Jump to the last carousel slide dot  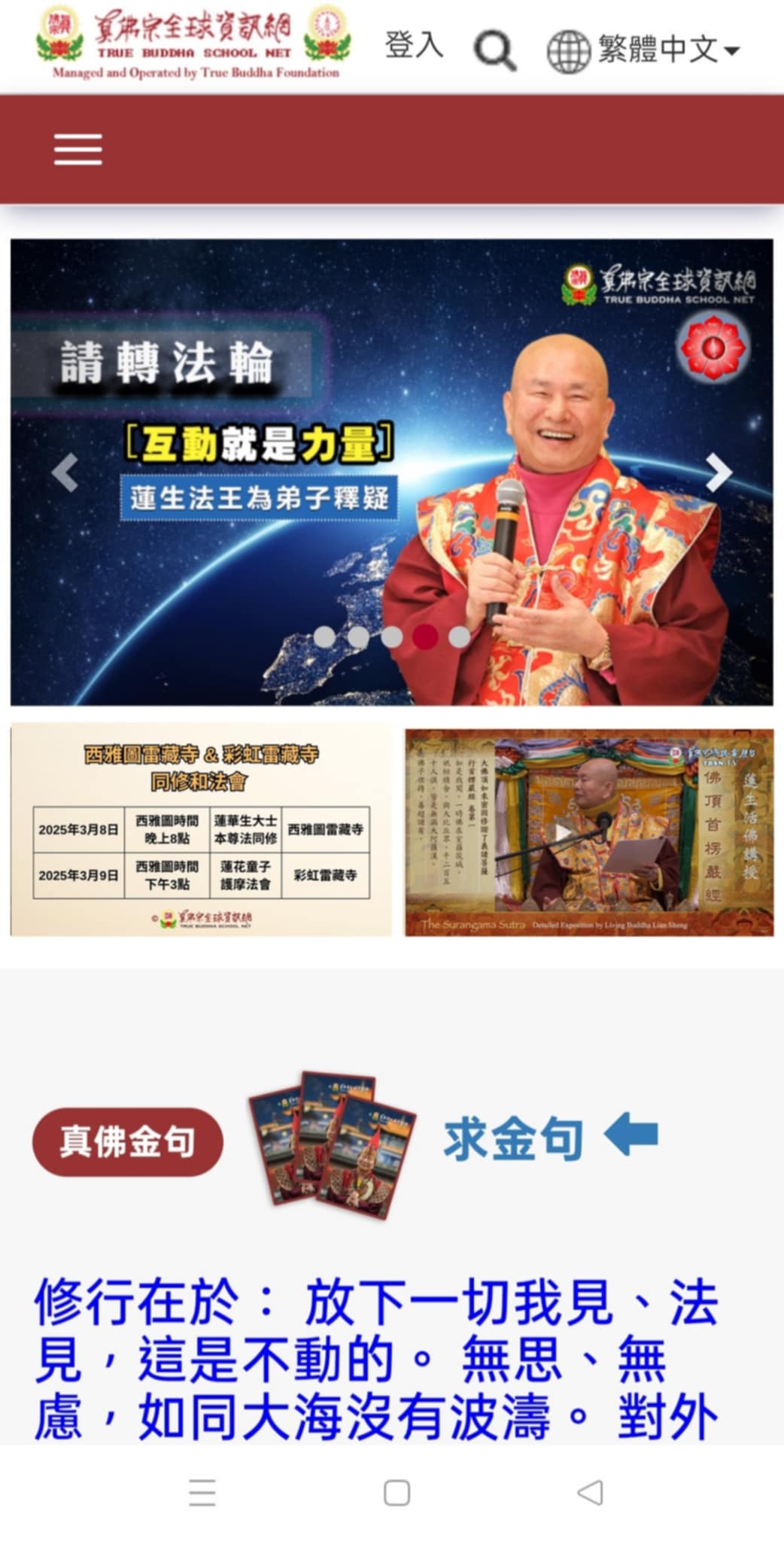[459, 637]
